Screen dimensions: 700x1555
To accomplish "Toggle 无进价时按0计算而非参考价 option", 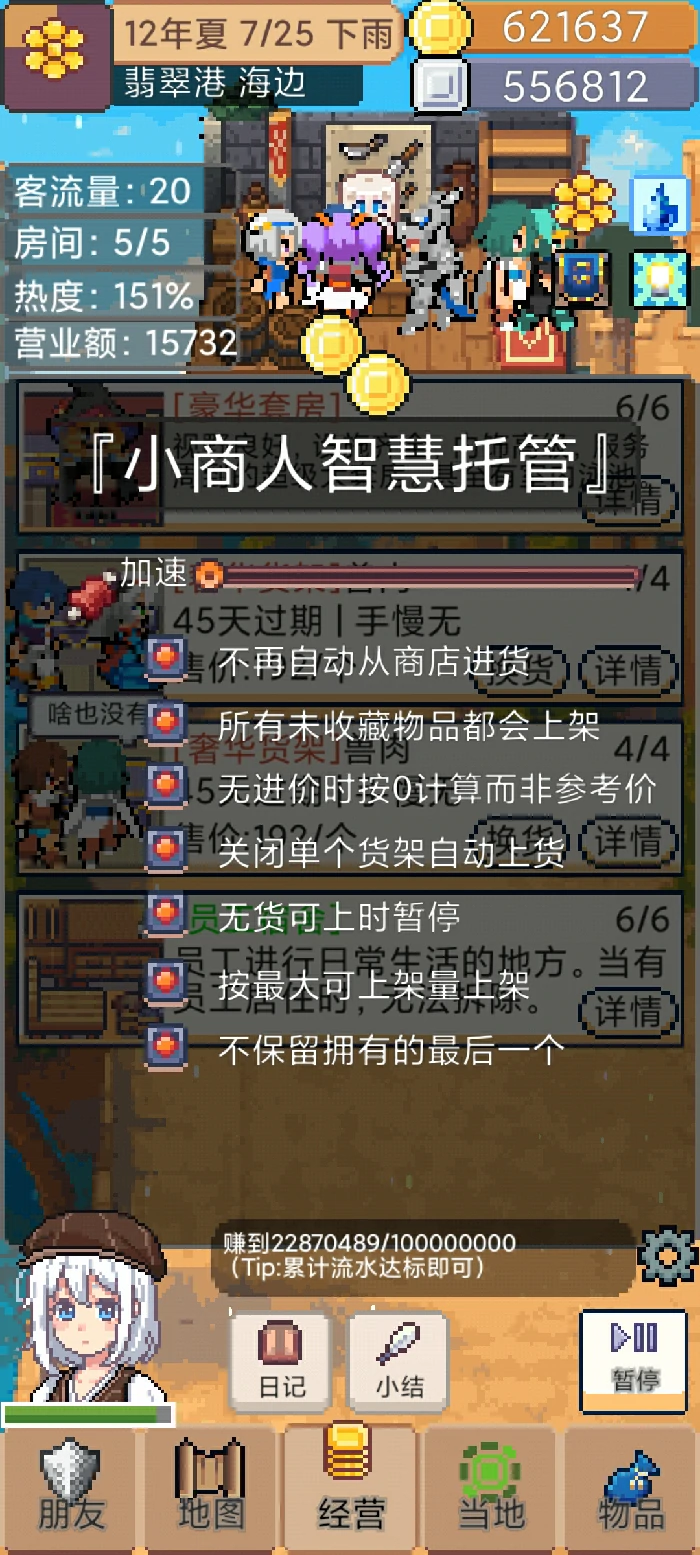I will coord(165,786).
